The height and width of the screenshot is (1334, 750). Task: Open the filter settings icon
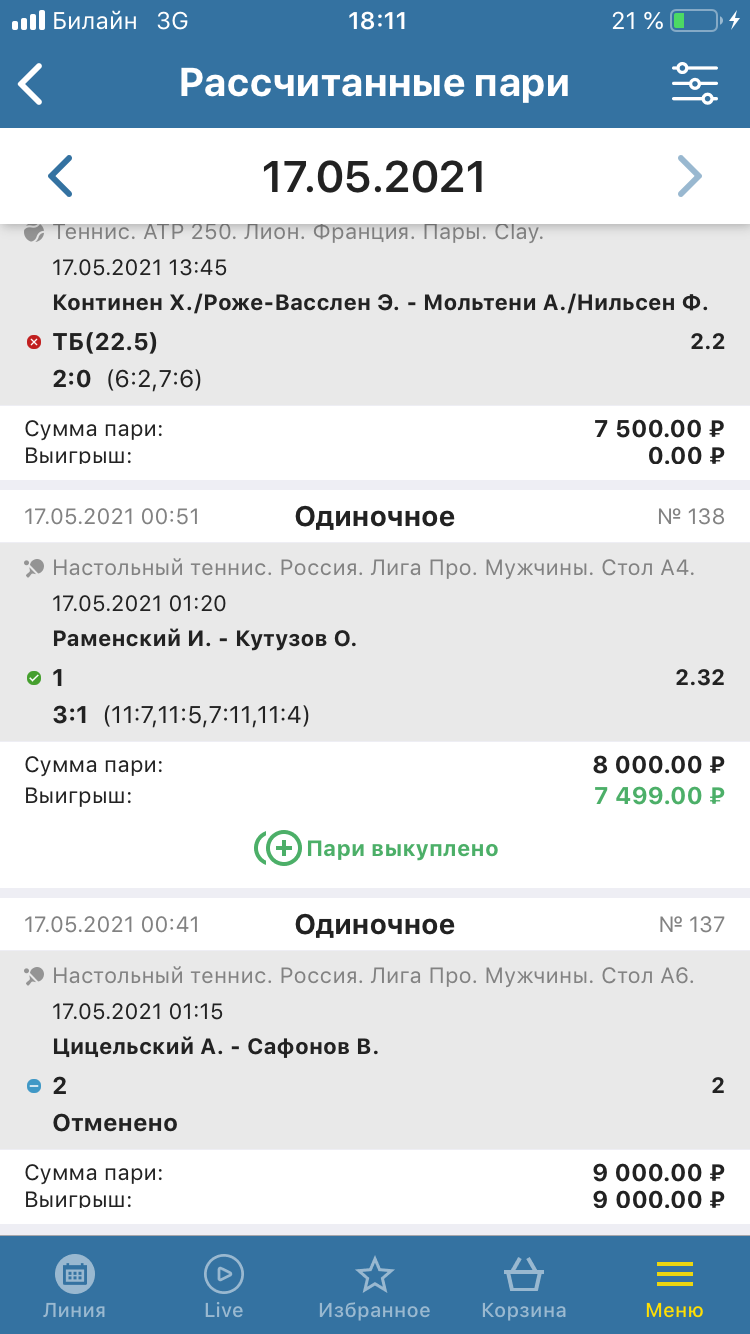694,84
